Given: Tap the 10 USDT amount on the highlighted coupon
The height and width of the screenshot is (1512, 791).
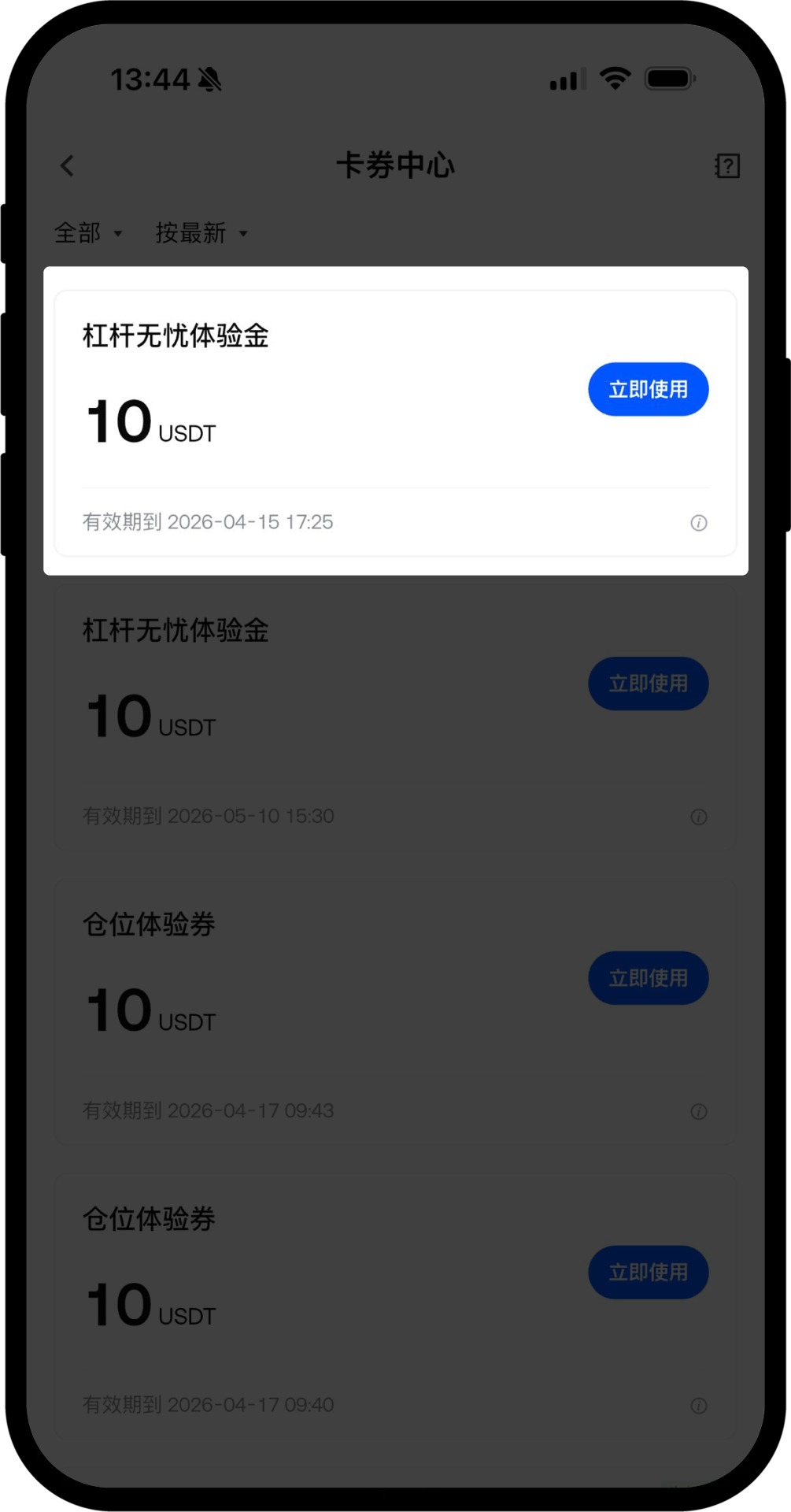Looking at the screenshot, I should tap(150, 424).
